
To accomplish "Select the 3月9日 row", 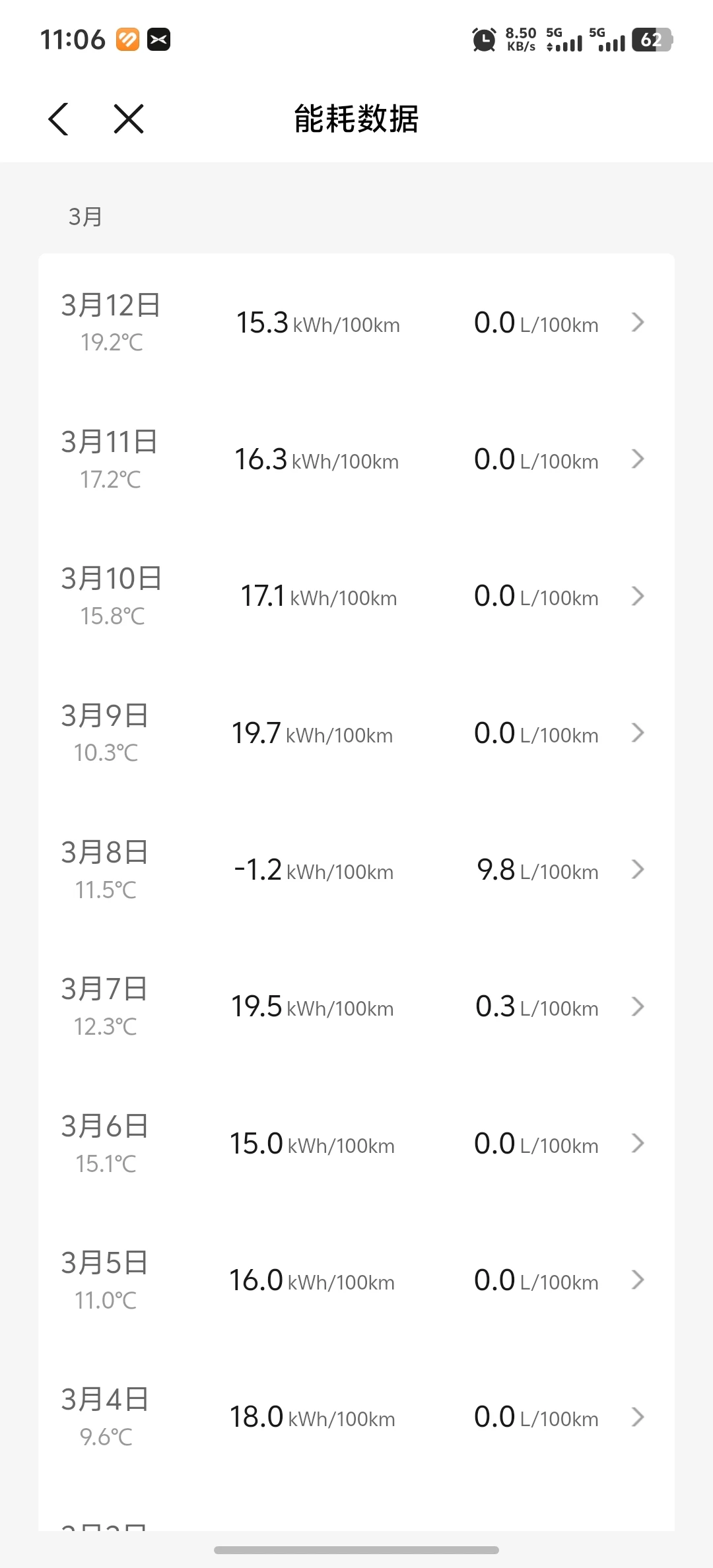I will click(x=356, y=733).
